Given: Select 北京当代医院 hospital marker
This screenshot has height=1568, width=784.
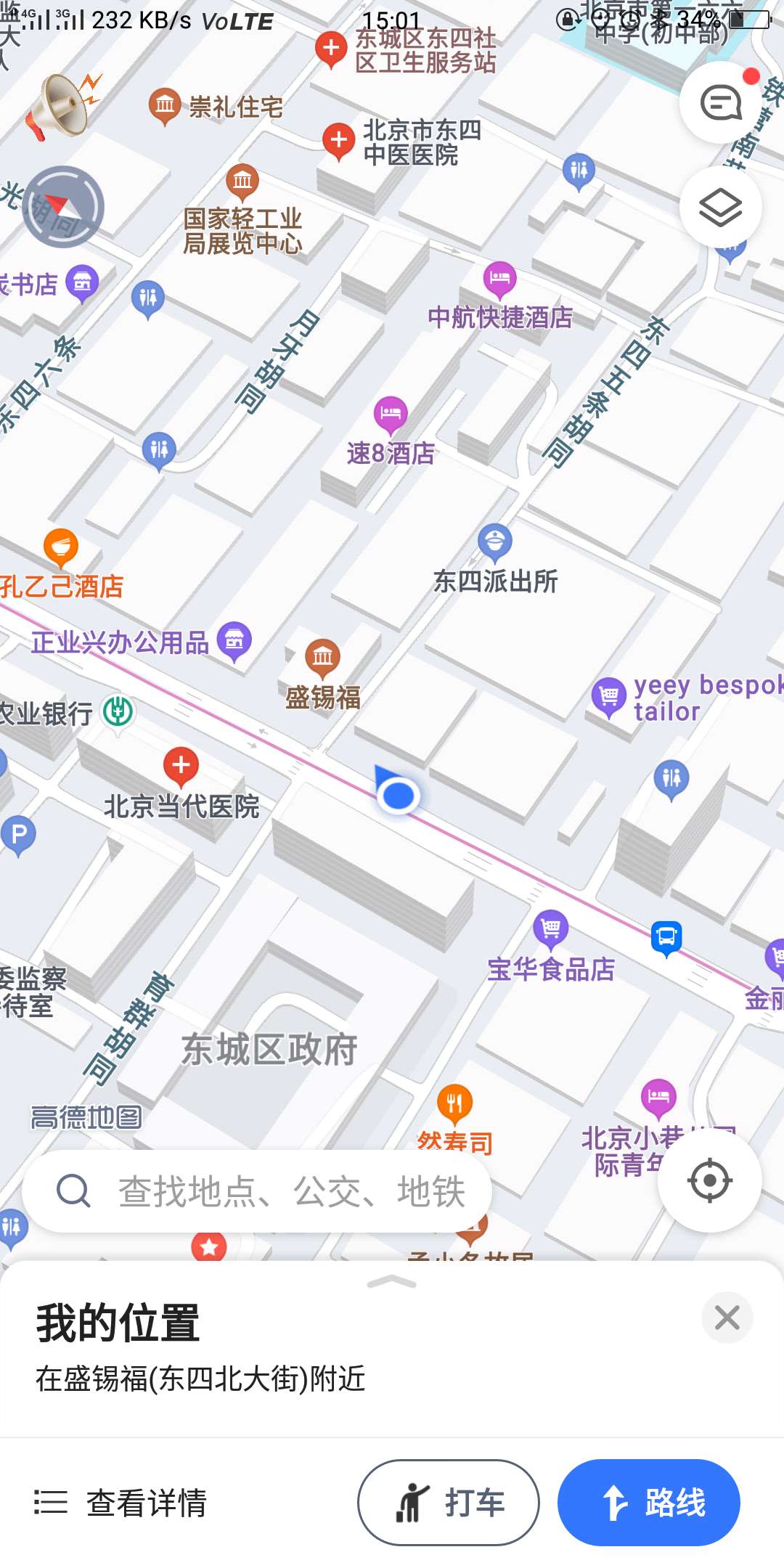Looking at the screenshot, I should coord(181,766).
